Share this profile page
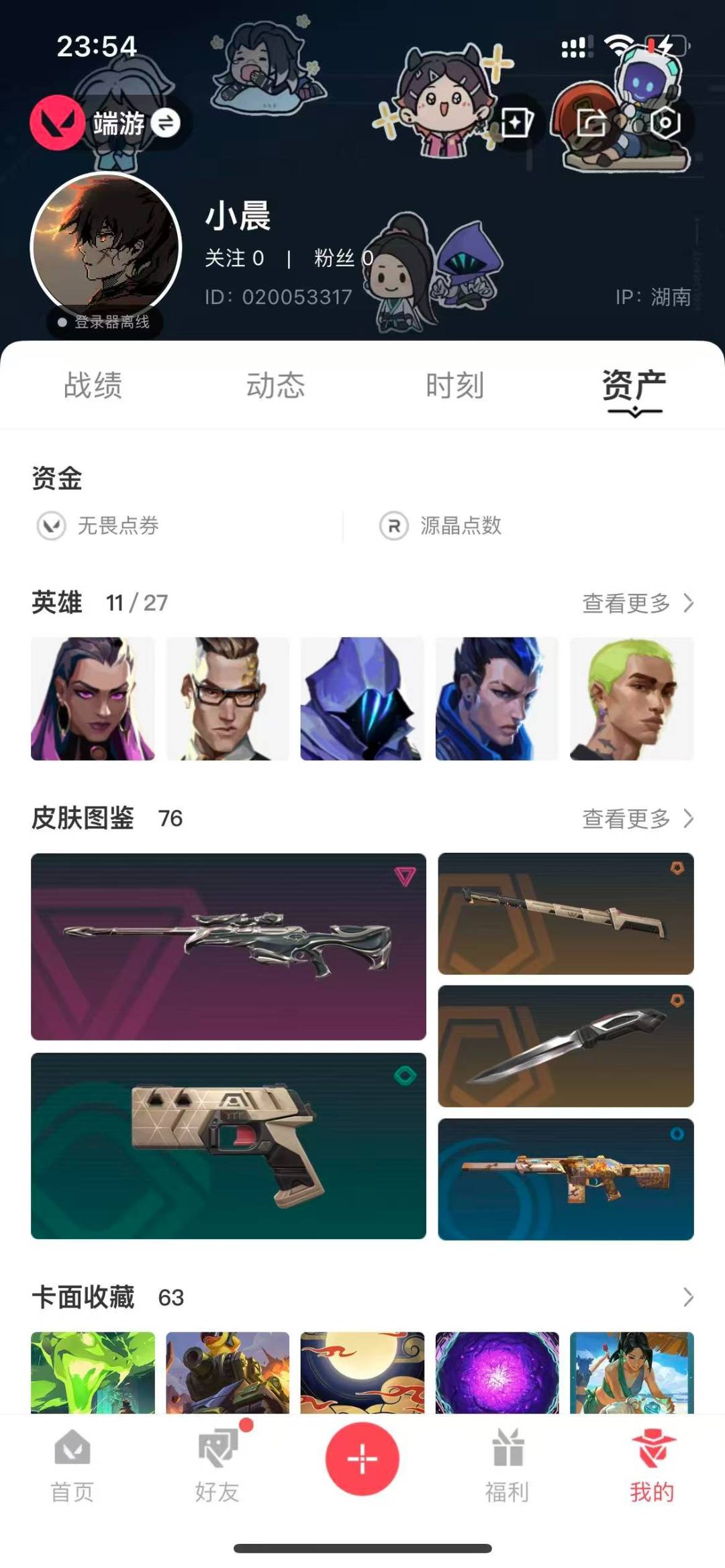Screen dimensions: 725x1568 tap(591, 123)
